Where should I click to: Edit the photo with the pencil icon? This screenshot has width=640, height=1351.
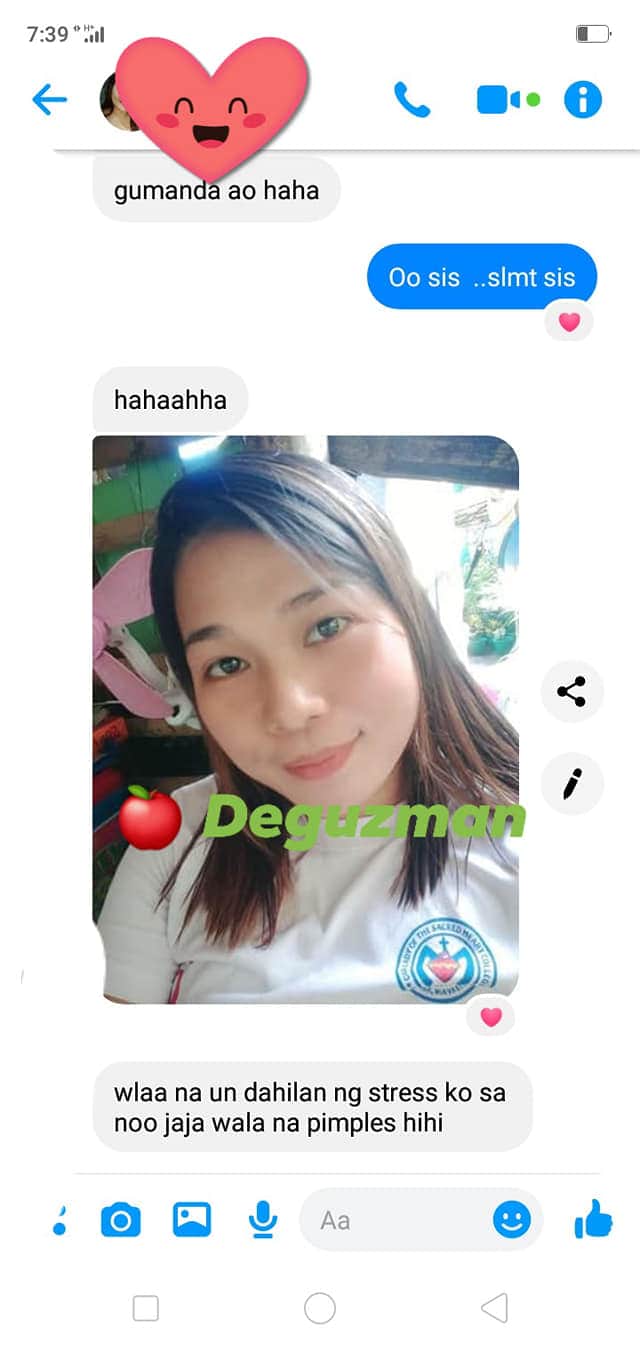(572, 783)
